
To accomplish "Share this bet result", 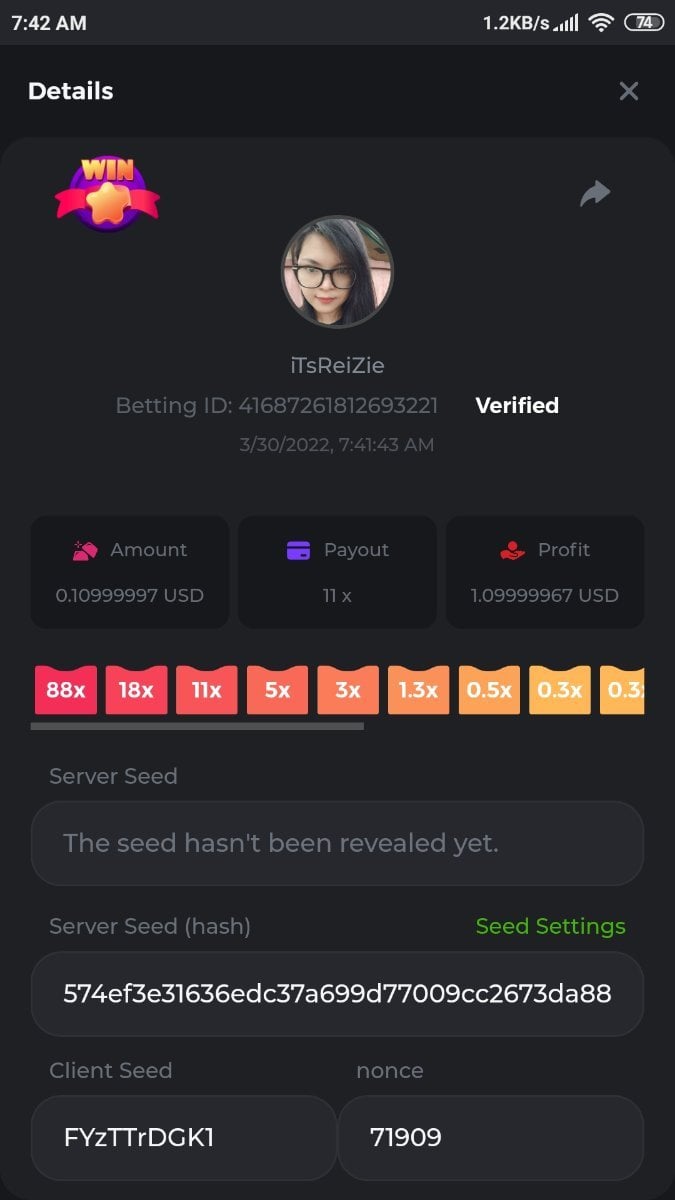I will (x=595, y=193).
